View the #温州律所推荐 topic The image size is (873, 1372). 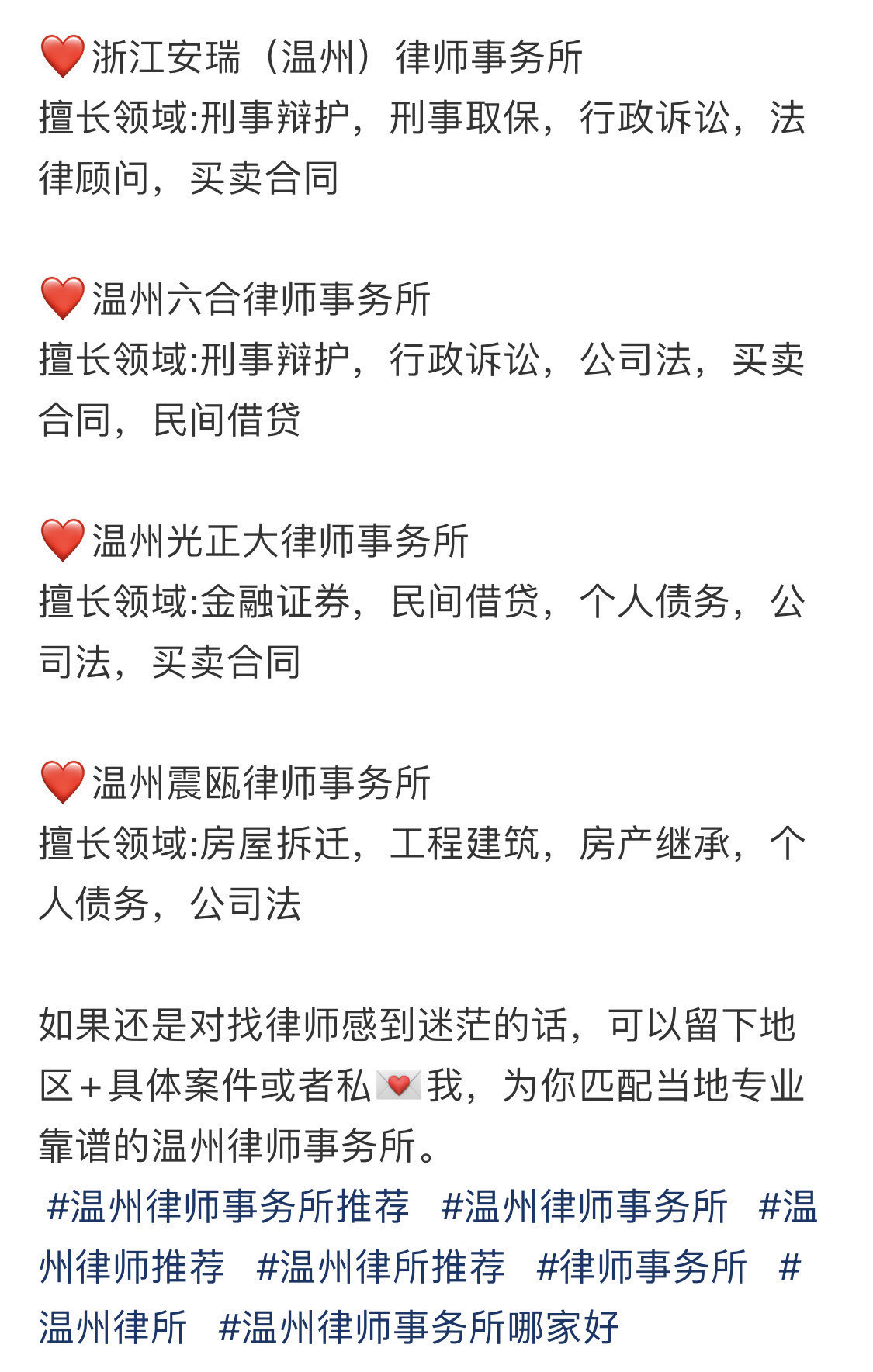click(x=380, y=1267)
